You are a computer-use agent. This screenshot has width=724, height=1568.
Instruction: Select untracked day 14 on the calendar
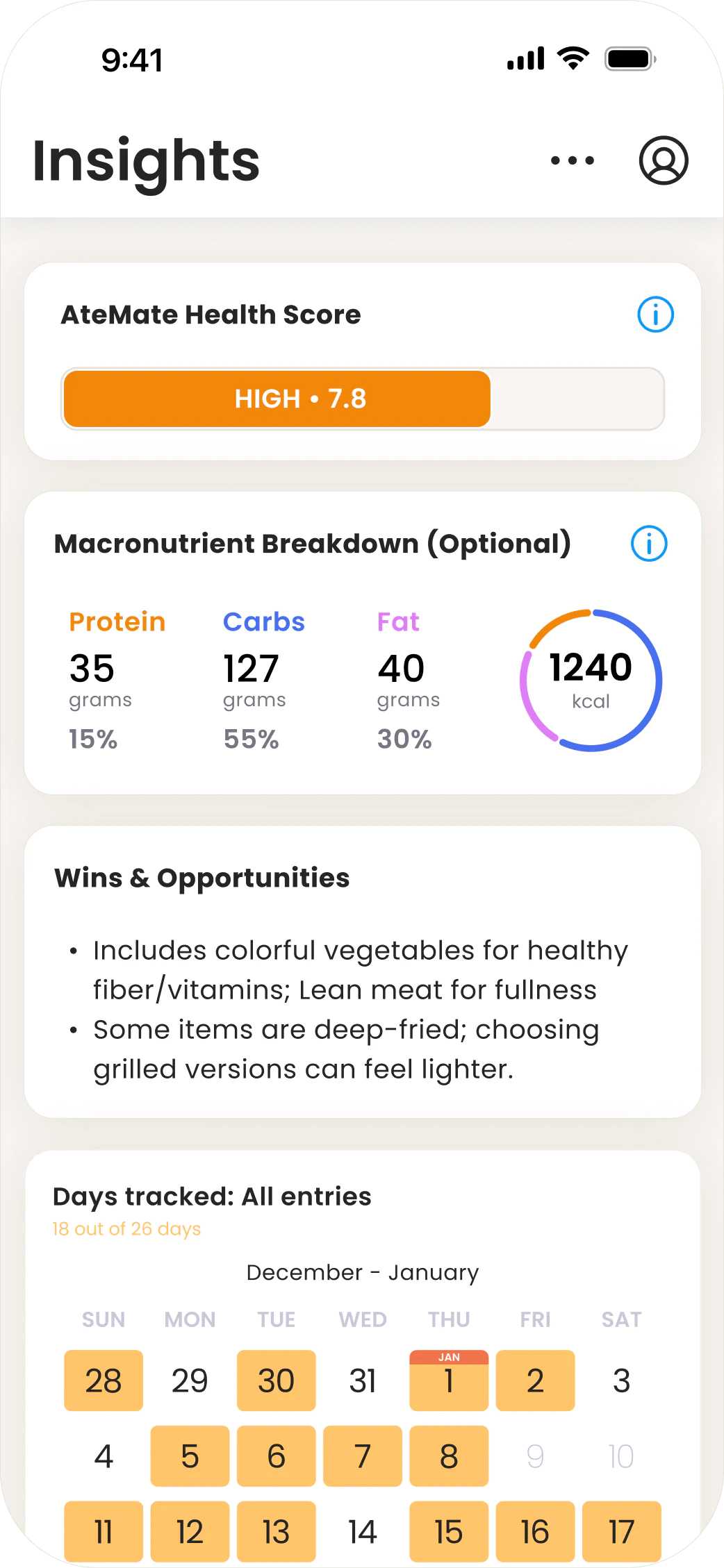coord(362,1531)
